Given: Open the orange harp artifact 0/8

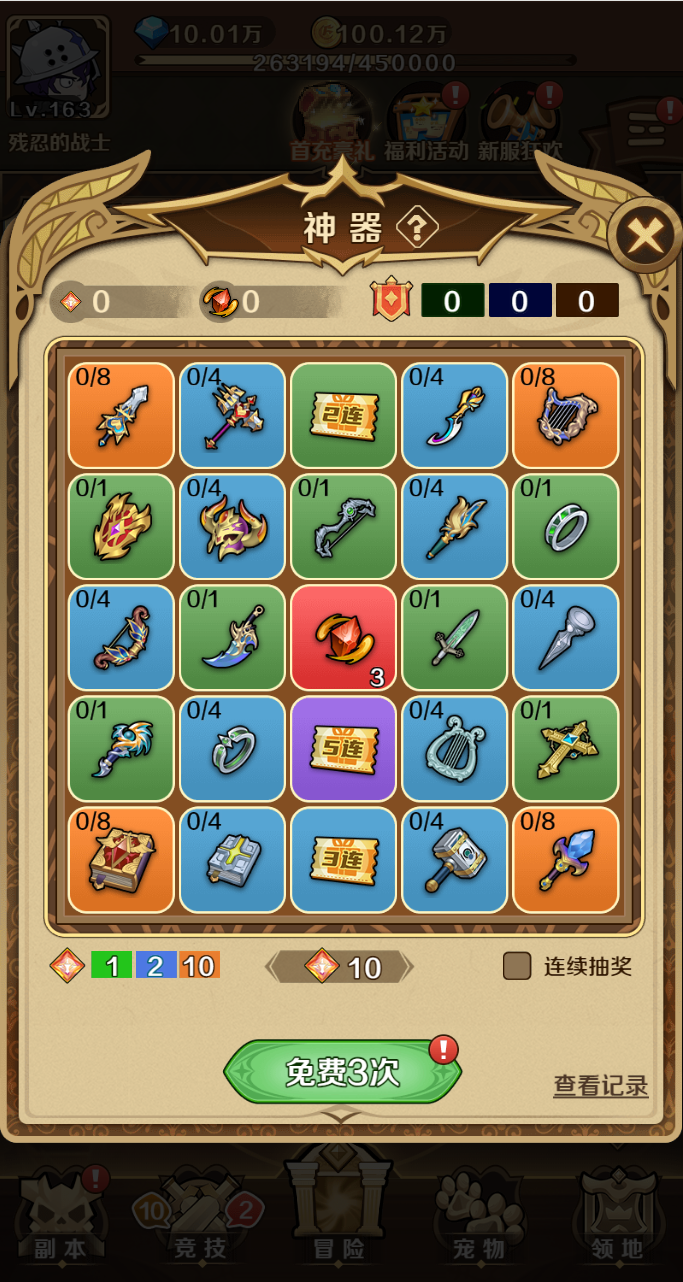Looking at the screenshot, I should point(565,415).
